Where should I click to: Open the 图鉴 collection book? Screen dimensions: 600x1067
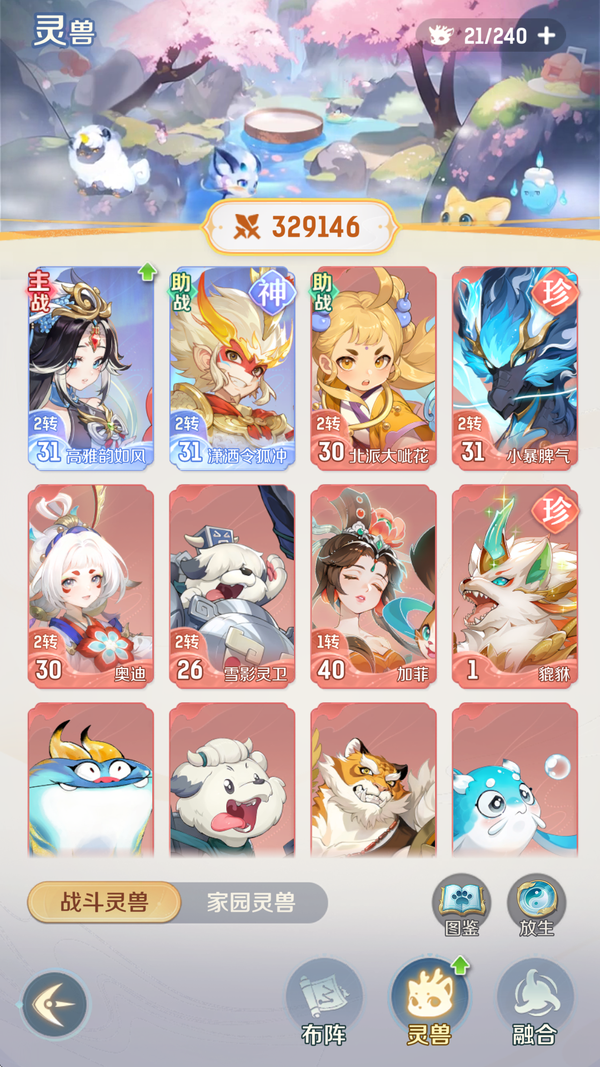461,904
